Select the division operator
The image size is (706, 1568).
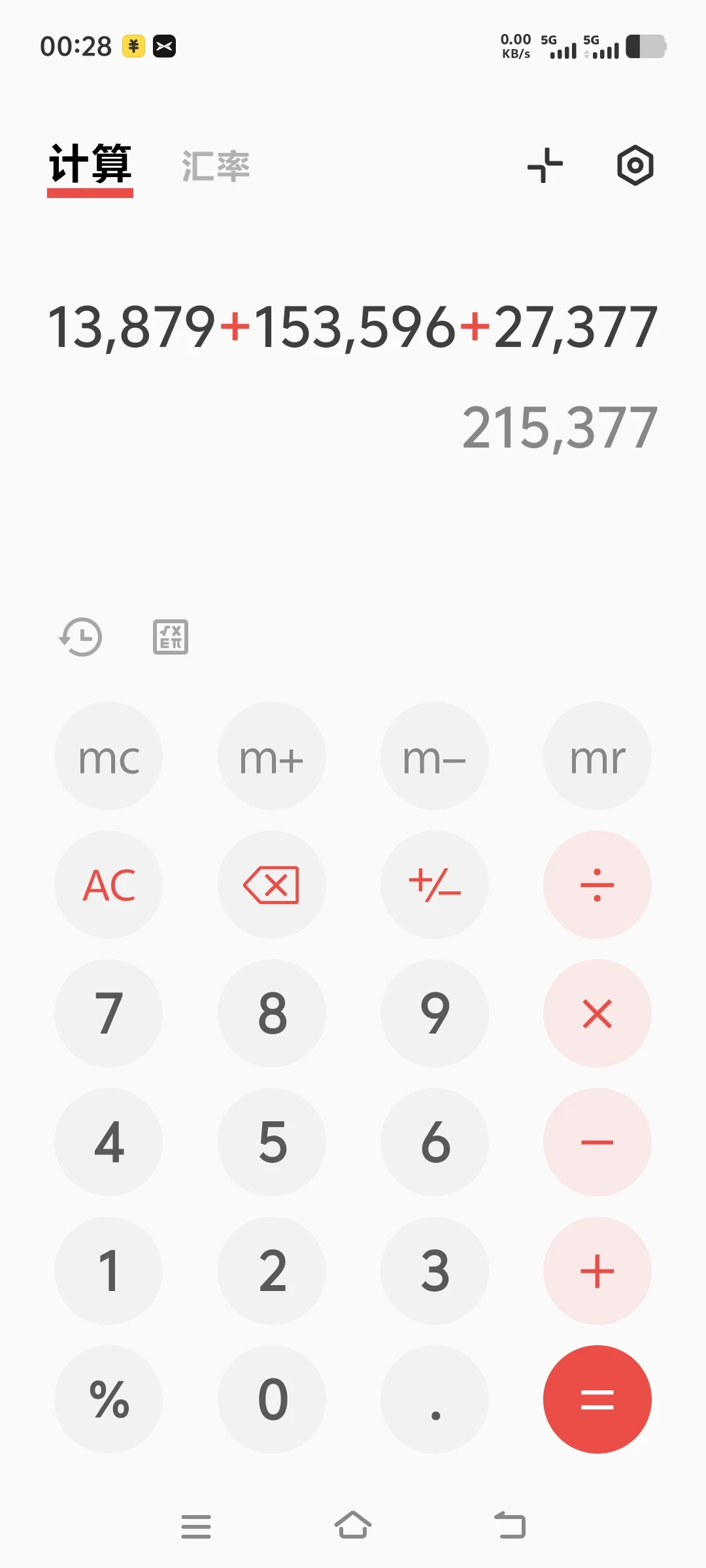pos(597,885)
